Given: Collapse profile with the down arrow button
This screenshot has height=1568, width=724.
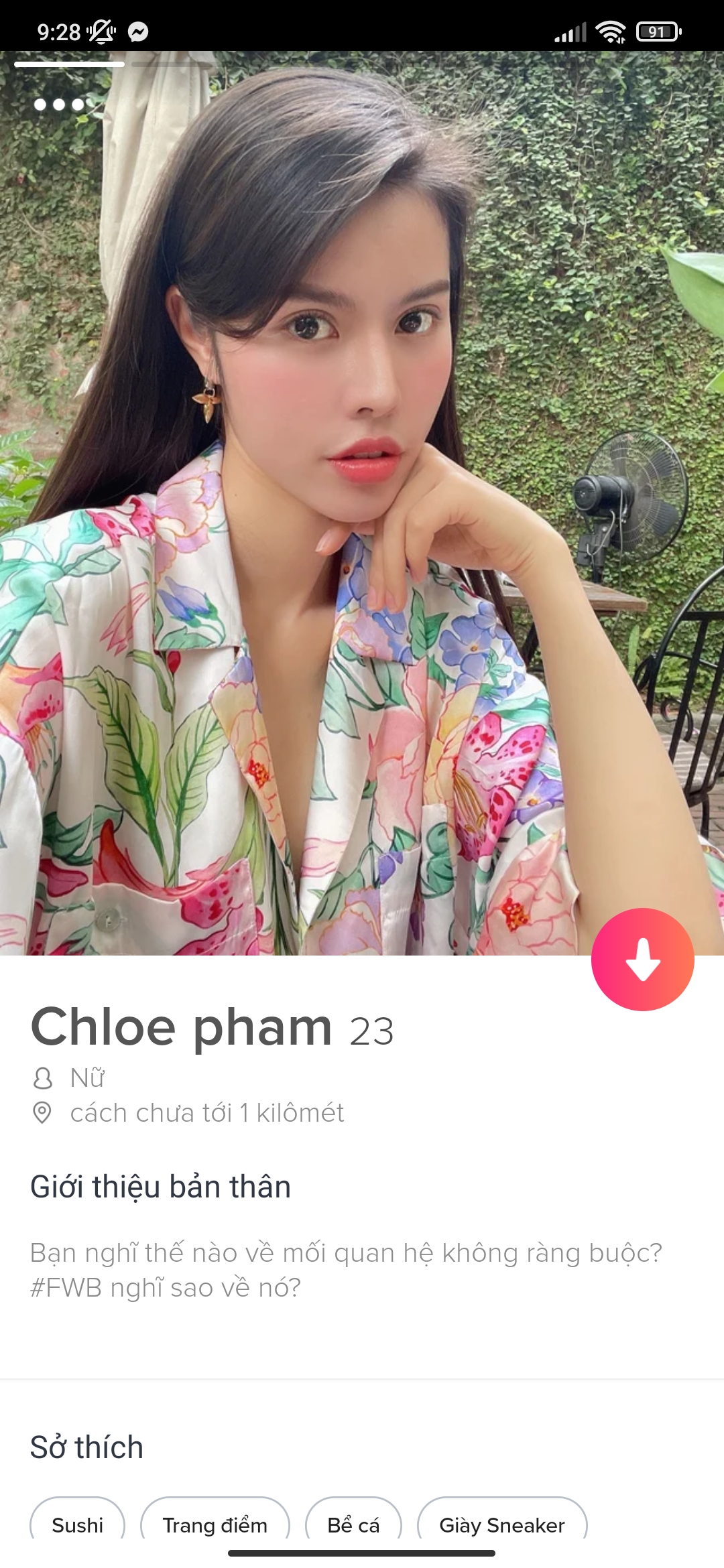Looking at the screenshot, I should 642,959.
